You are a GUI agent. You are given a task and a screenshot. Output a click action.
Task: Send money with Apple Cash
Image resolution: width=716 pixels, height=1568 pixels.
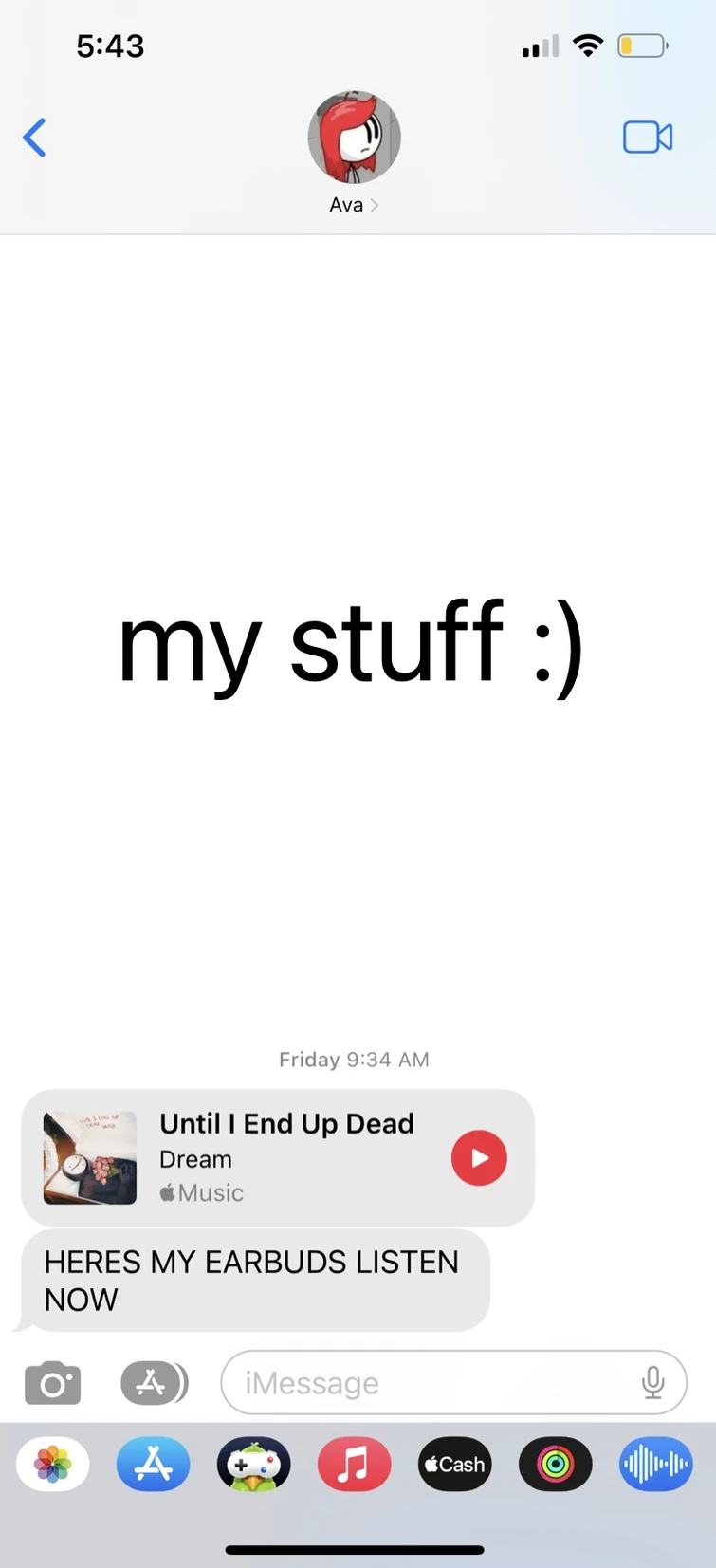[x=455, y=1465]
